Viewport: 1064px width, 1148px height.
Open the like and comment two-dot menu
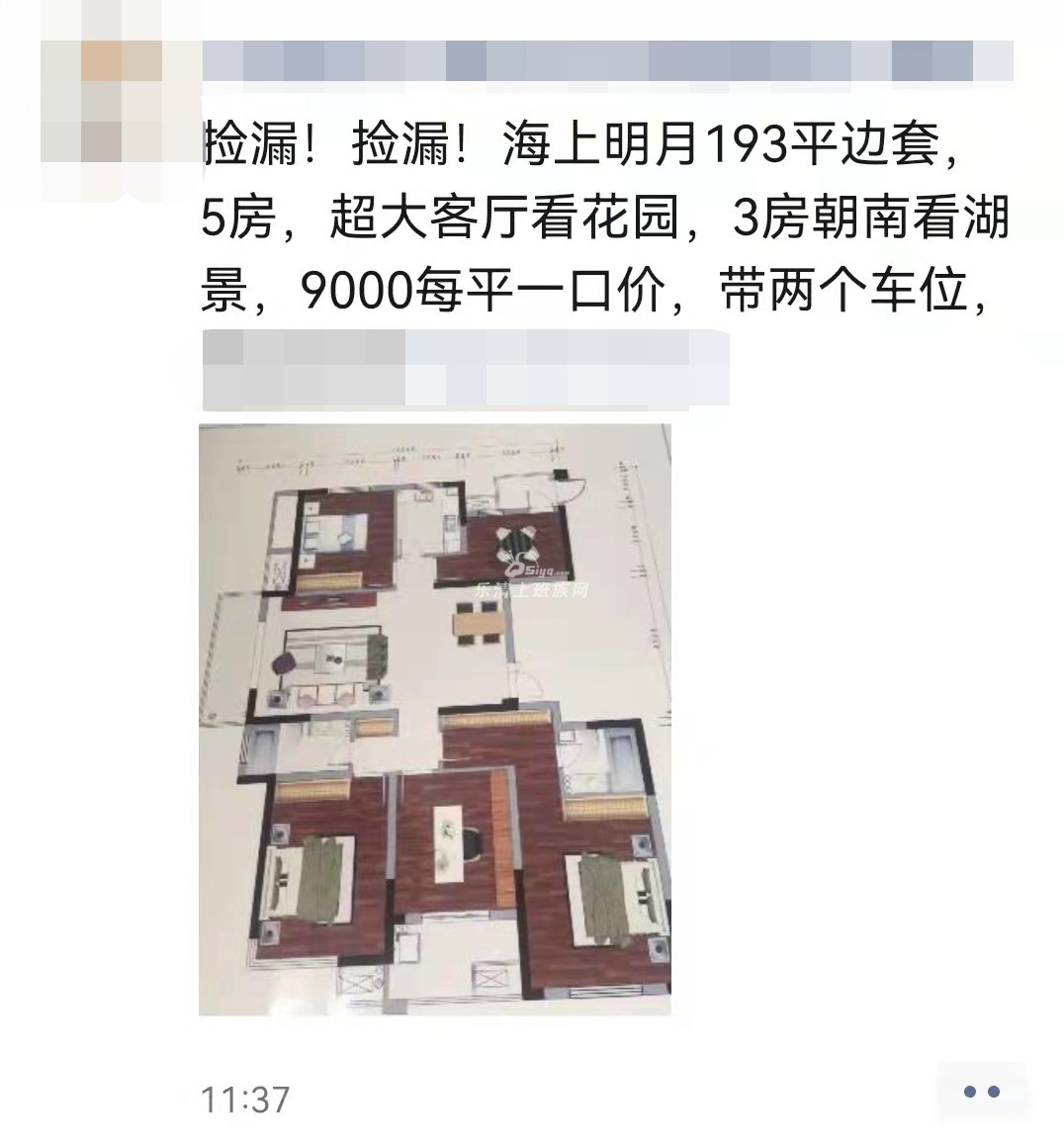[x=981, y=1092]
